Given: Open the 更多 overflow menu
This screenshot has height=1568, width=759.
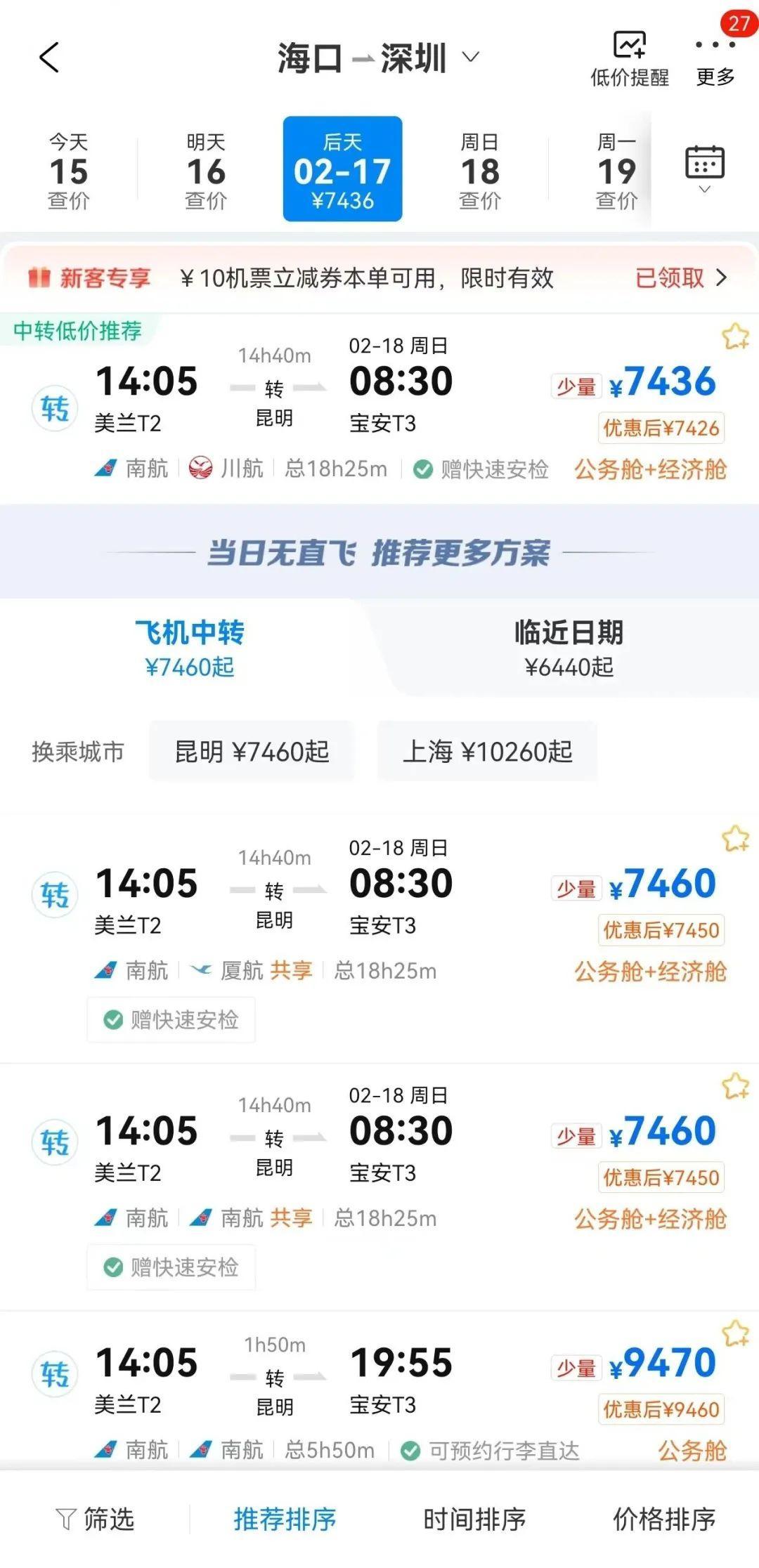Looking at the screenshot, I should pyautogui.click(x=715, y=59).
